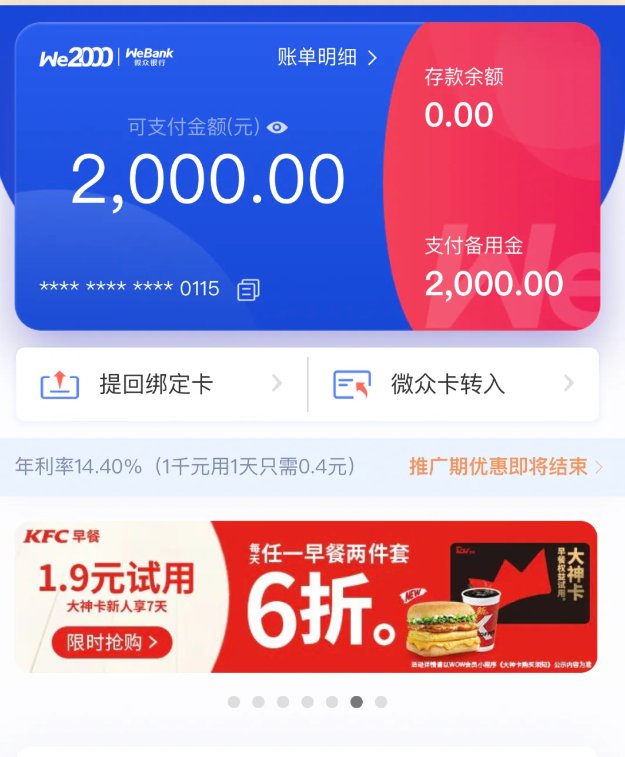
Task: View 支付备用金 balance section on card
Action: tap(493, 267)
